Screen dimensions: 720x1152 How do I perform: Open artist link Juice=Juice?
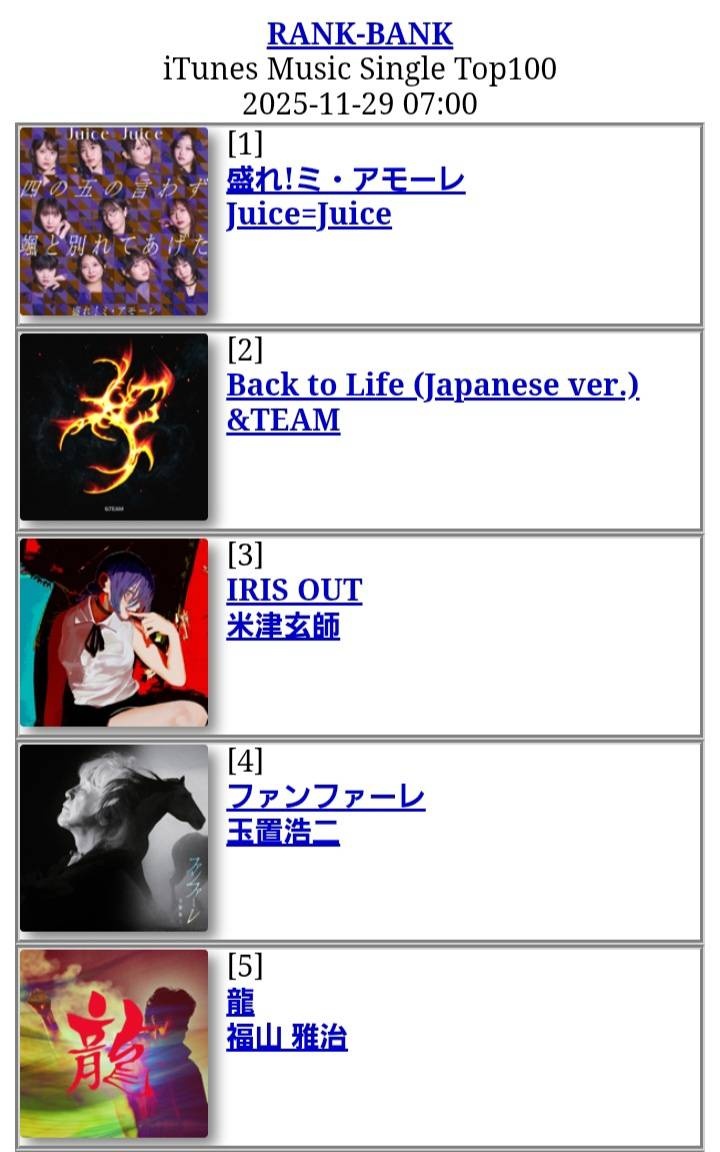tap(308, 215)
